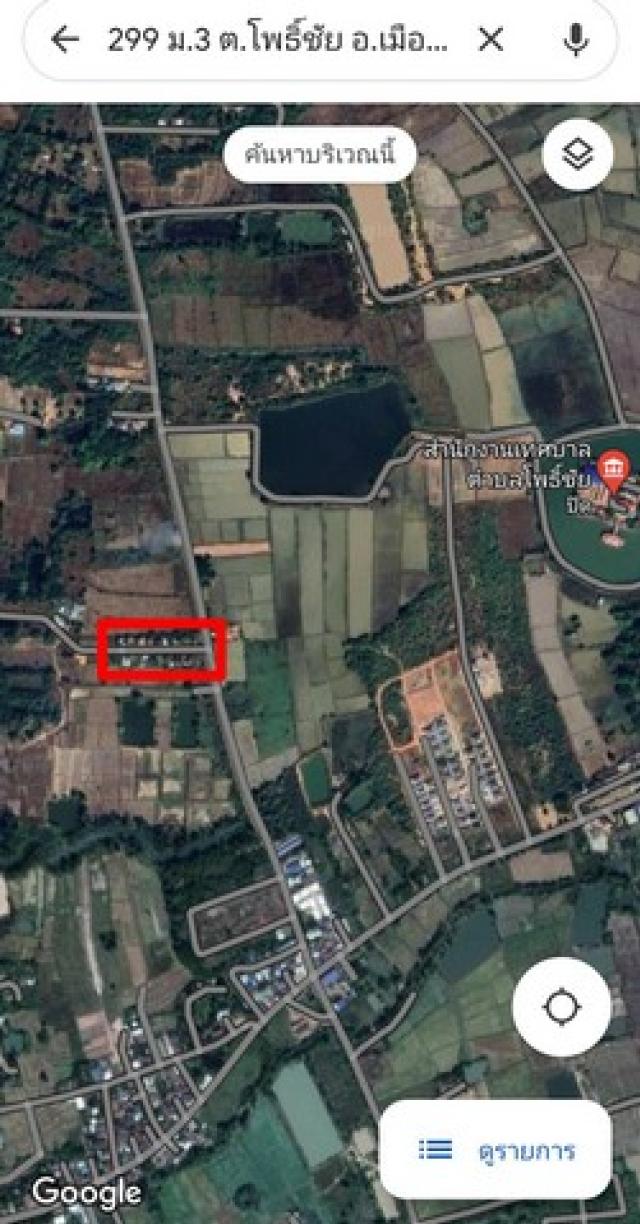640x1224 pixels.
Task: Open the map layers selector
Action: click(x=577, y=154)
